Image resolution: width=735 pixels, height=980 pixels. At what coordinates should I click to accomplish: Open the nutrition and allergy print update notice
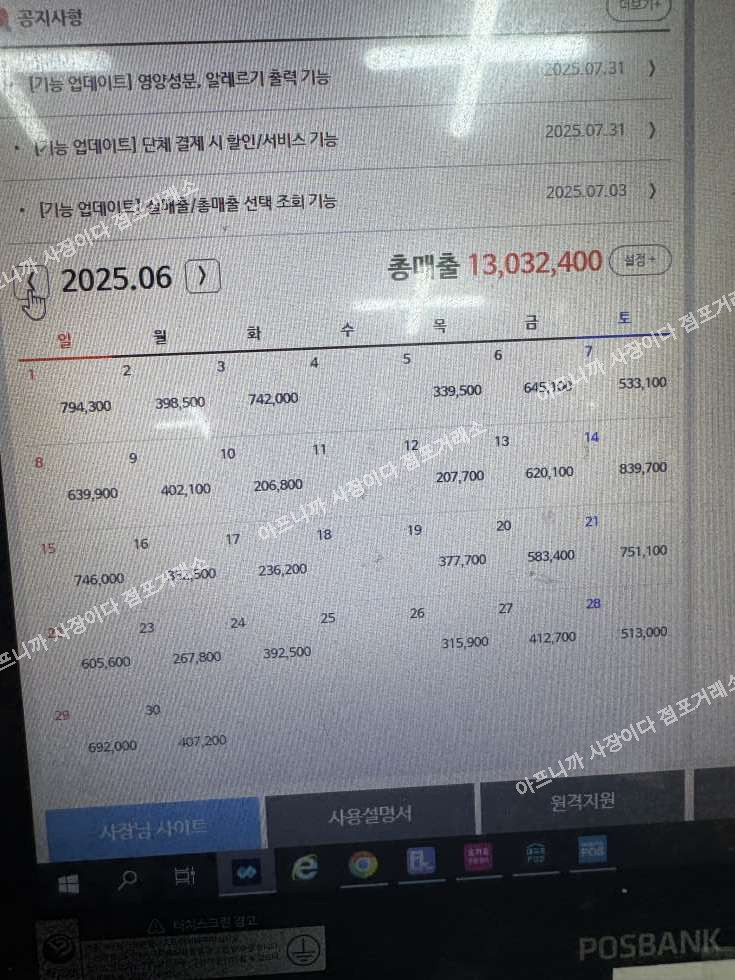180,77
